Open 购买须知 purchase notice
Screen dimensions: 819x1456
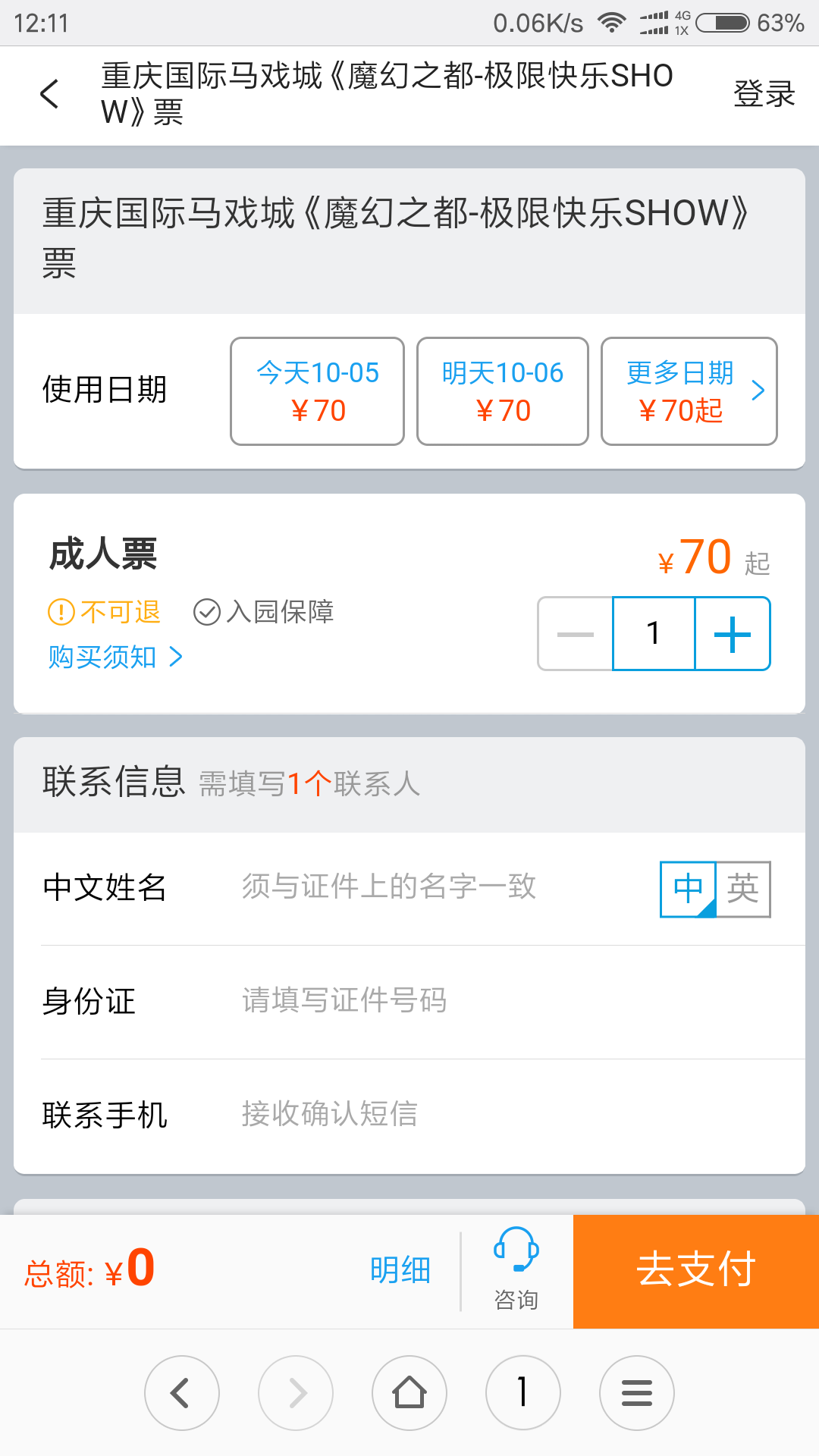[x=115, y=657]
